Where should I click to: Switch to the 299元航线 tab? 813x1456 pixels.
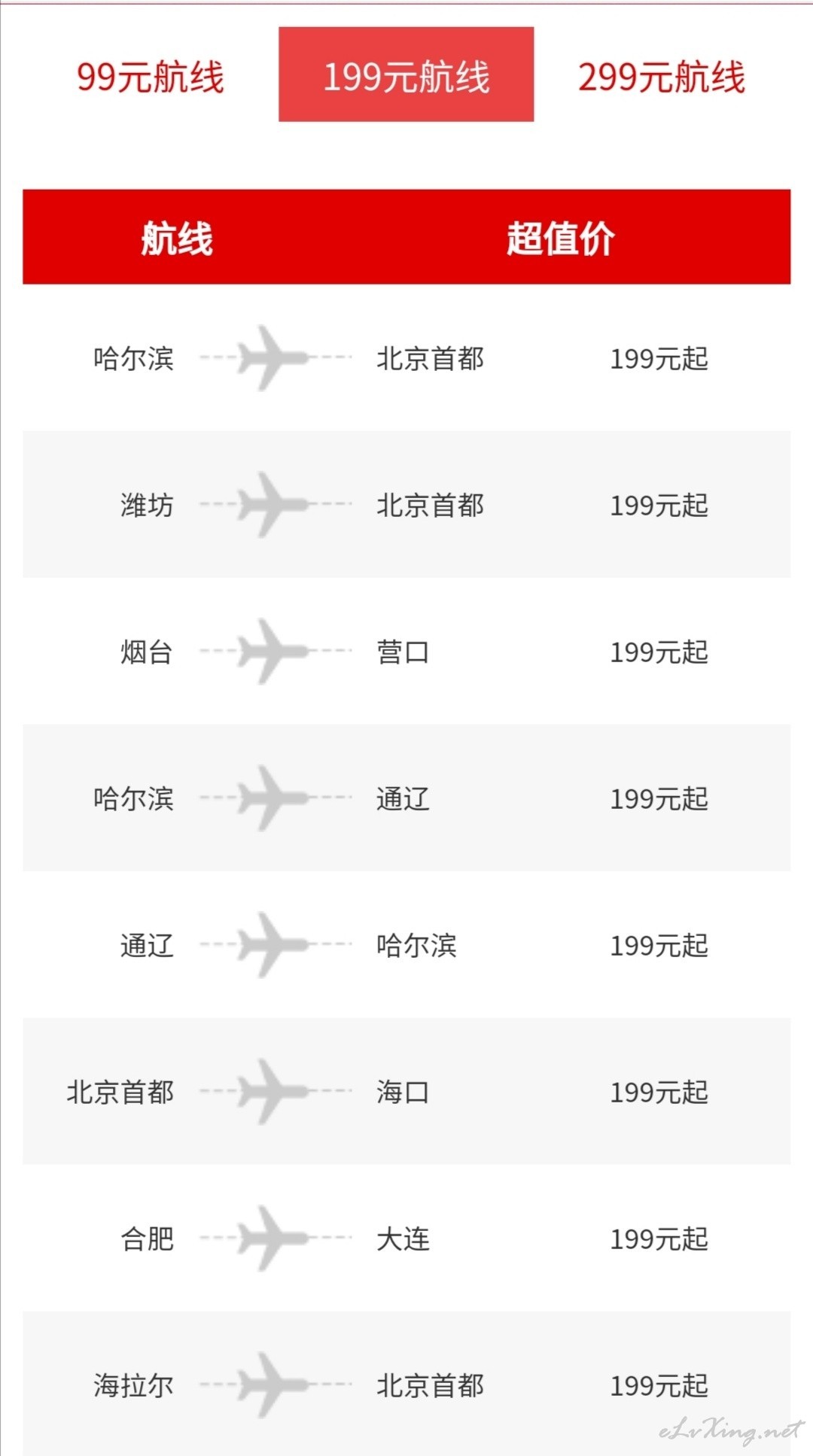pos(662,75)
